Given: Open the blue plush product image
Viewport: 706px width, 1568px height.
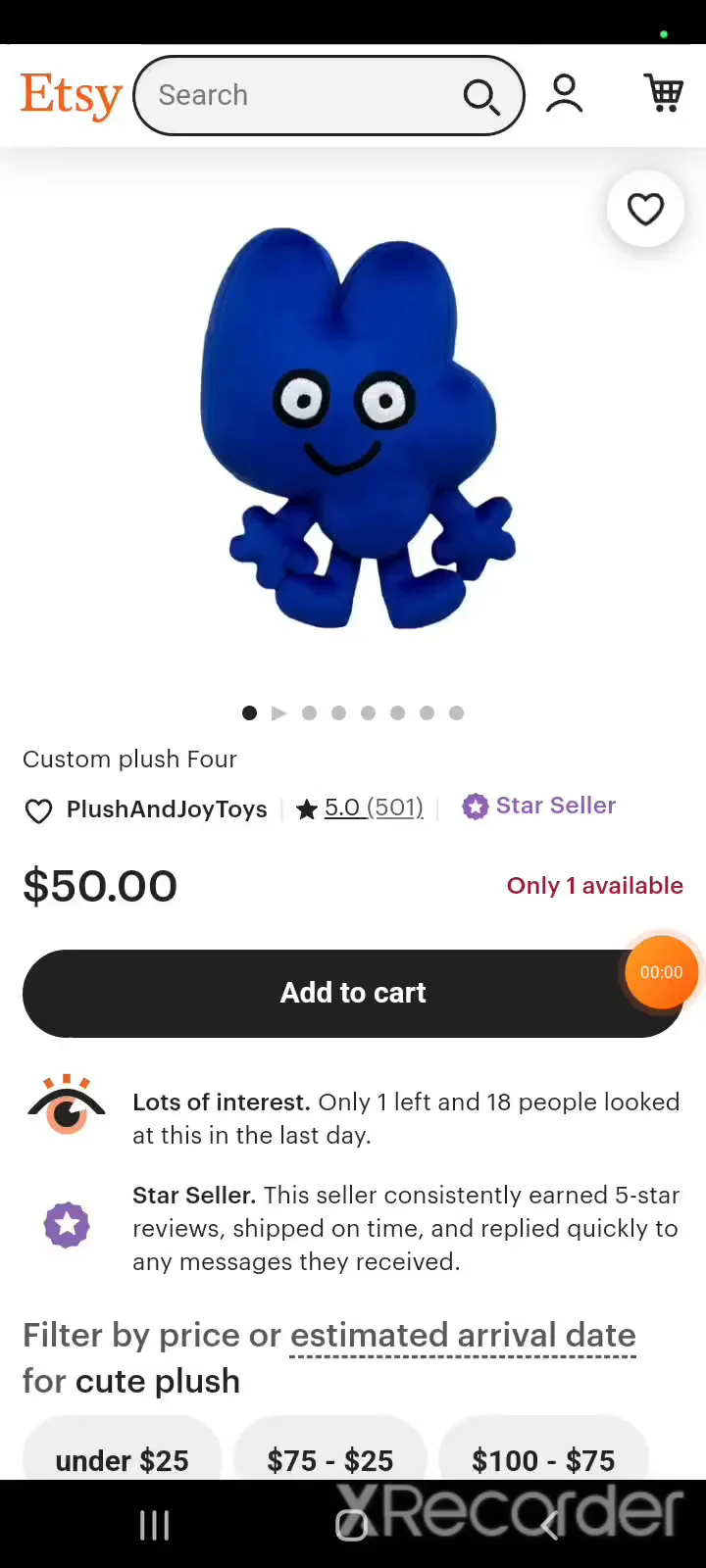Looking at the screenshot, I should coord(353,428).
